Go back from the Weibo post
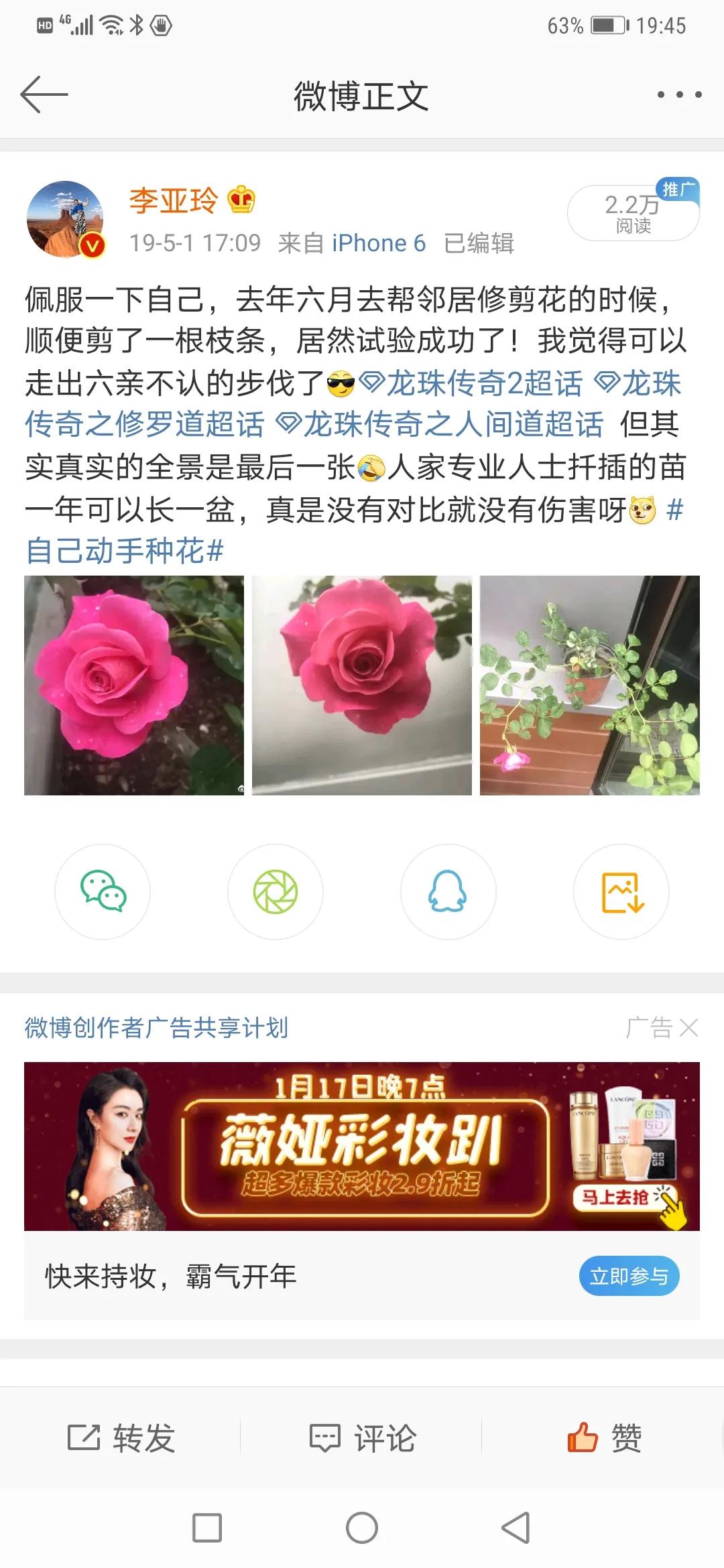 click(x=44, y=94)
